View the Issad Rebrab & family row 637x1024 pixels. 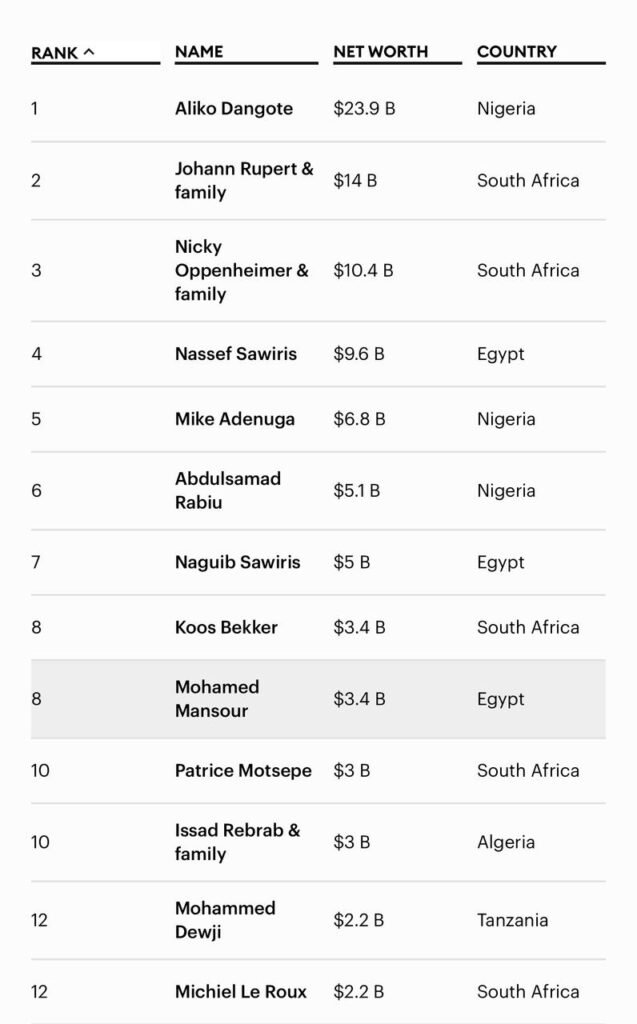point(318,842)
